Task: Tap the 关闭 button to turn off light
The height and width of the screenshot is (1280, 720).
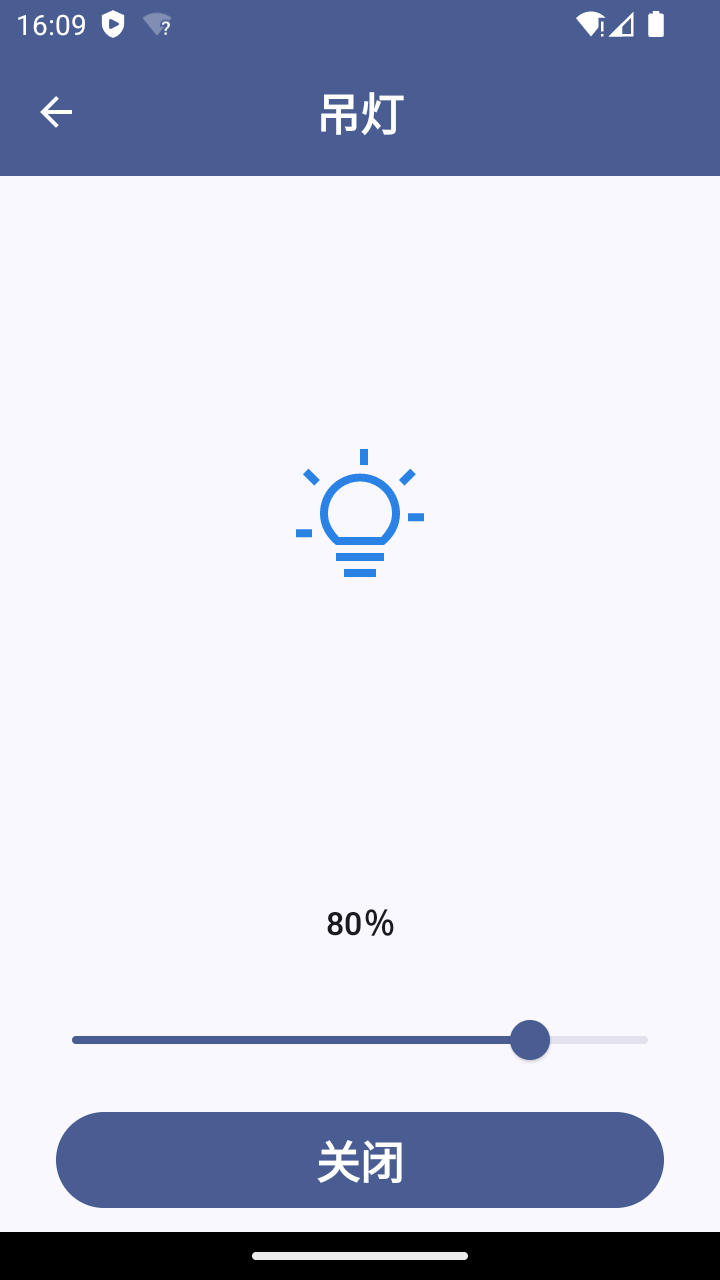Action: (360, 1160)
